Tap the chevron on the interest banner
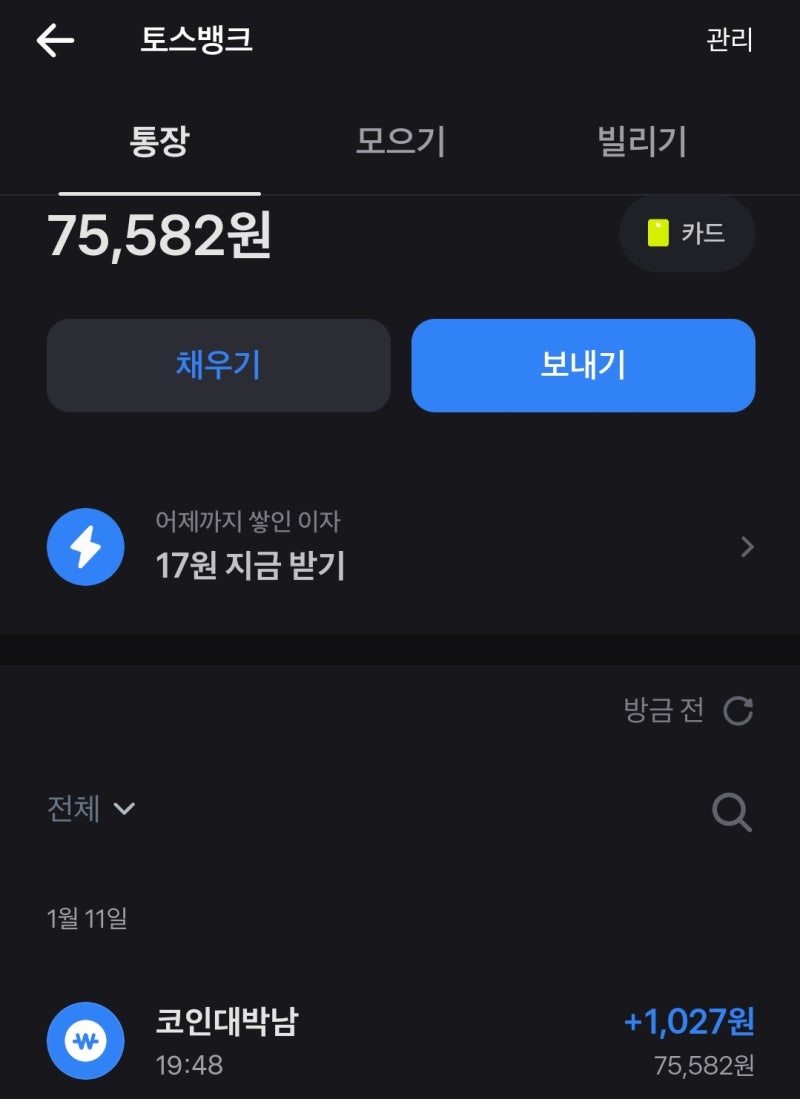 pyautogui.click(x=746, y=546)
